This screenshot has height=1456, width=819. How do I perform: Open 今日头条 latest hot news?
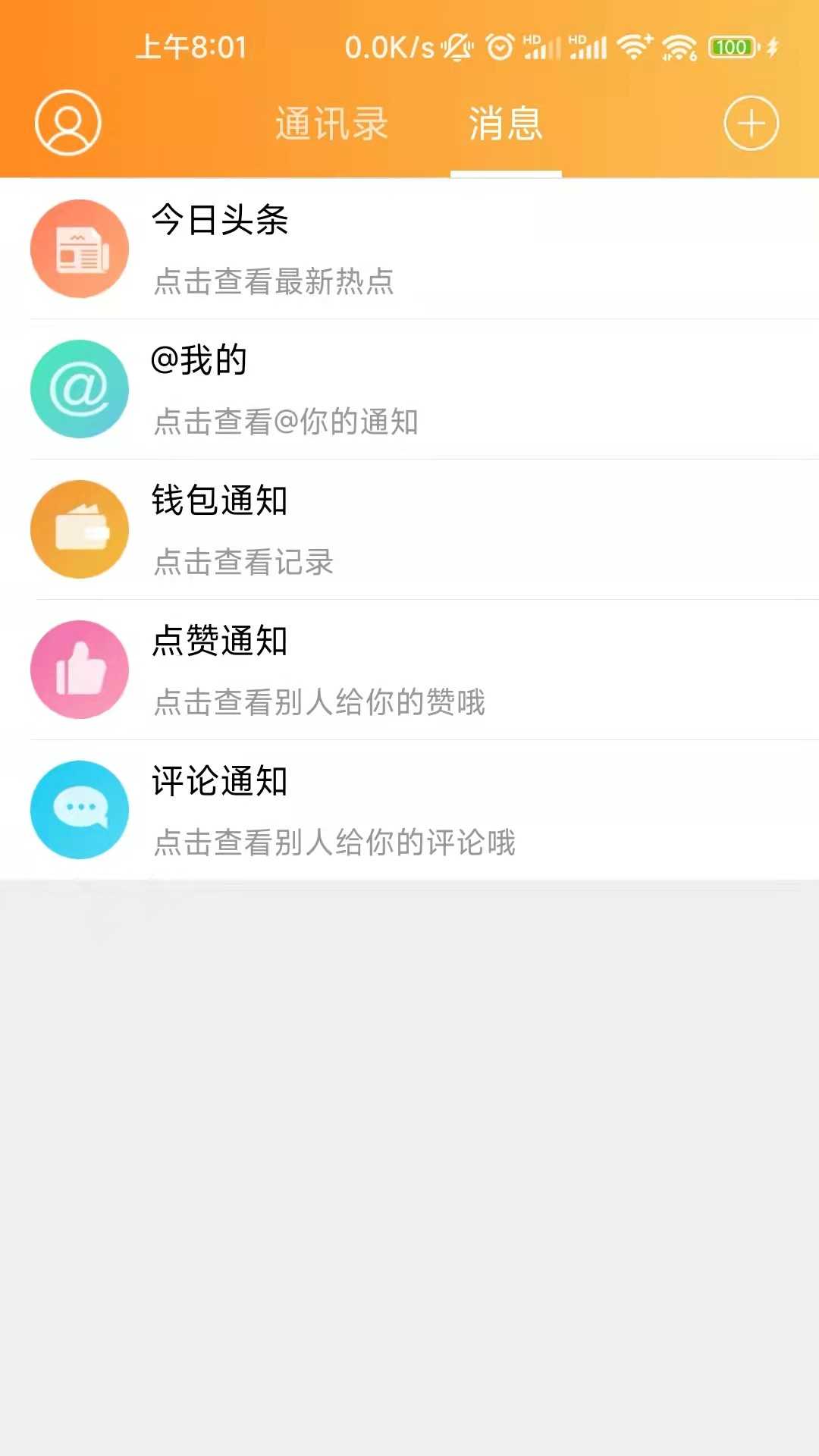(409, 249)
